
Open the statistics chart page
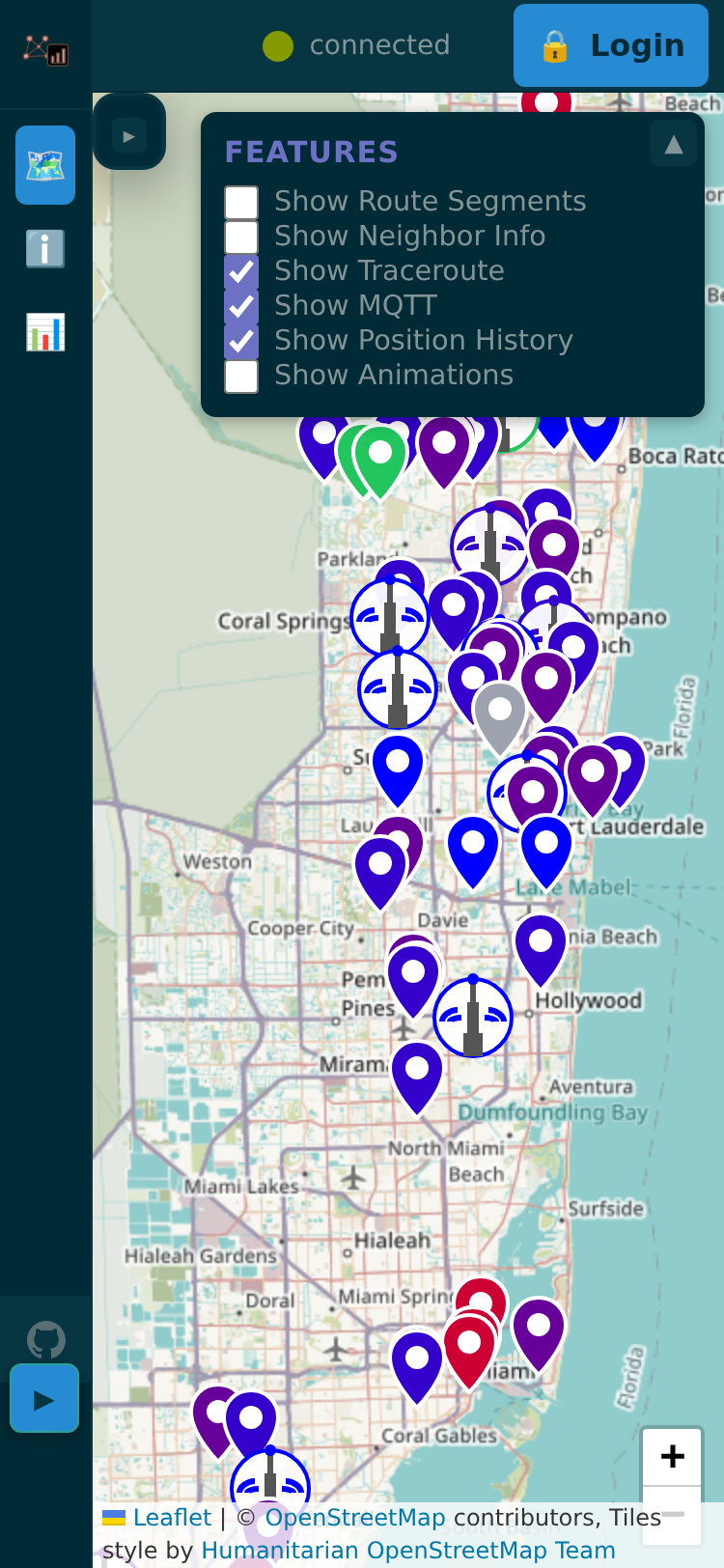pyautogui.click(x=45, y=332)
